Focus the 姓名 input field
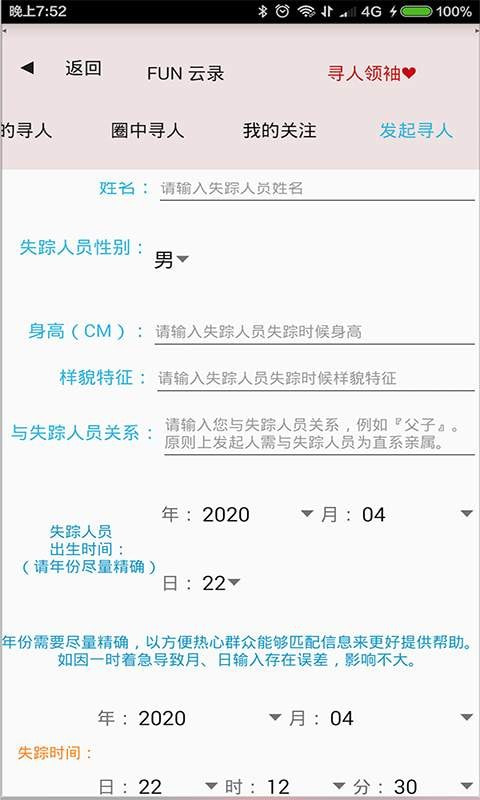This screenshot has width=480, height=800. coord(317,189)
